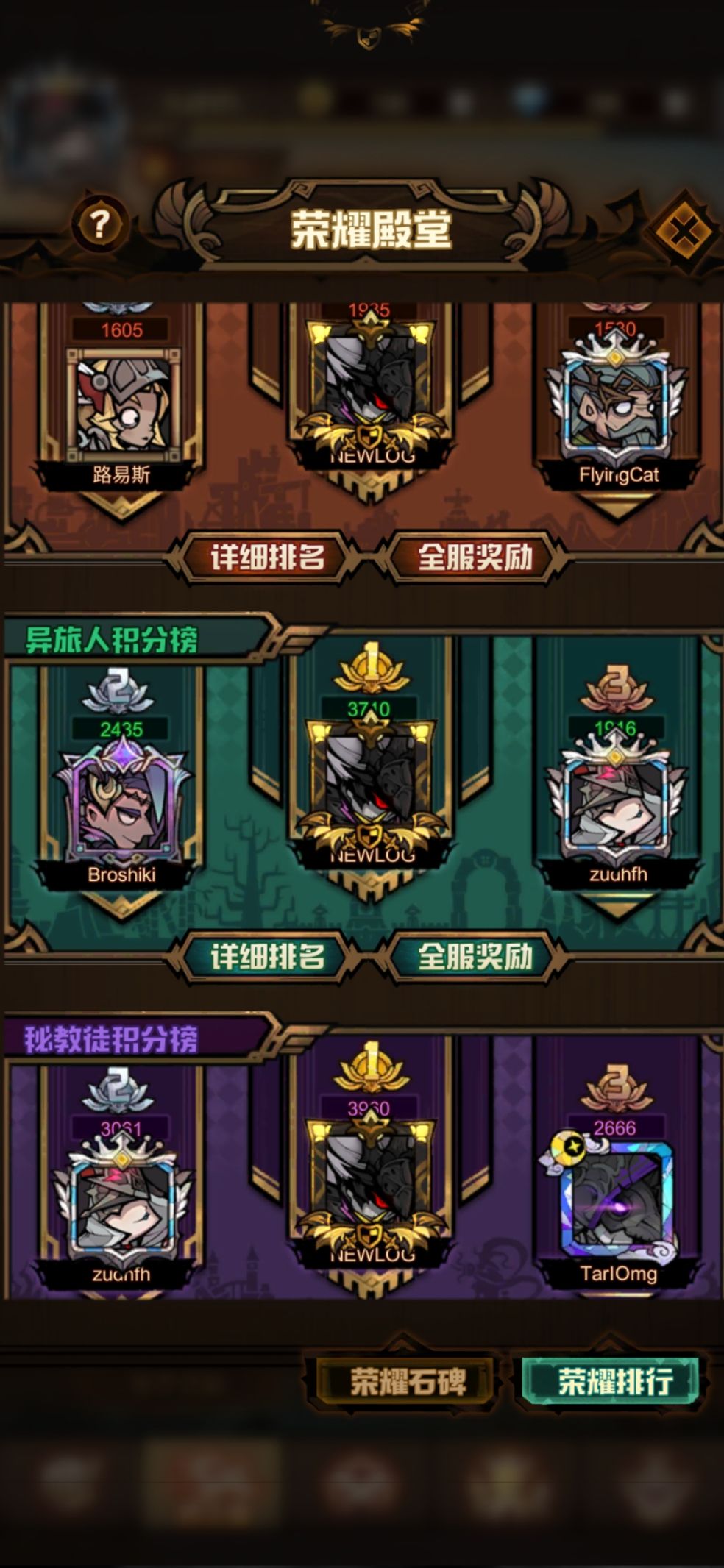Open Broshiki's player profile
The height and width of the screenshot is (1568, 724).
click(122, 803)
